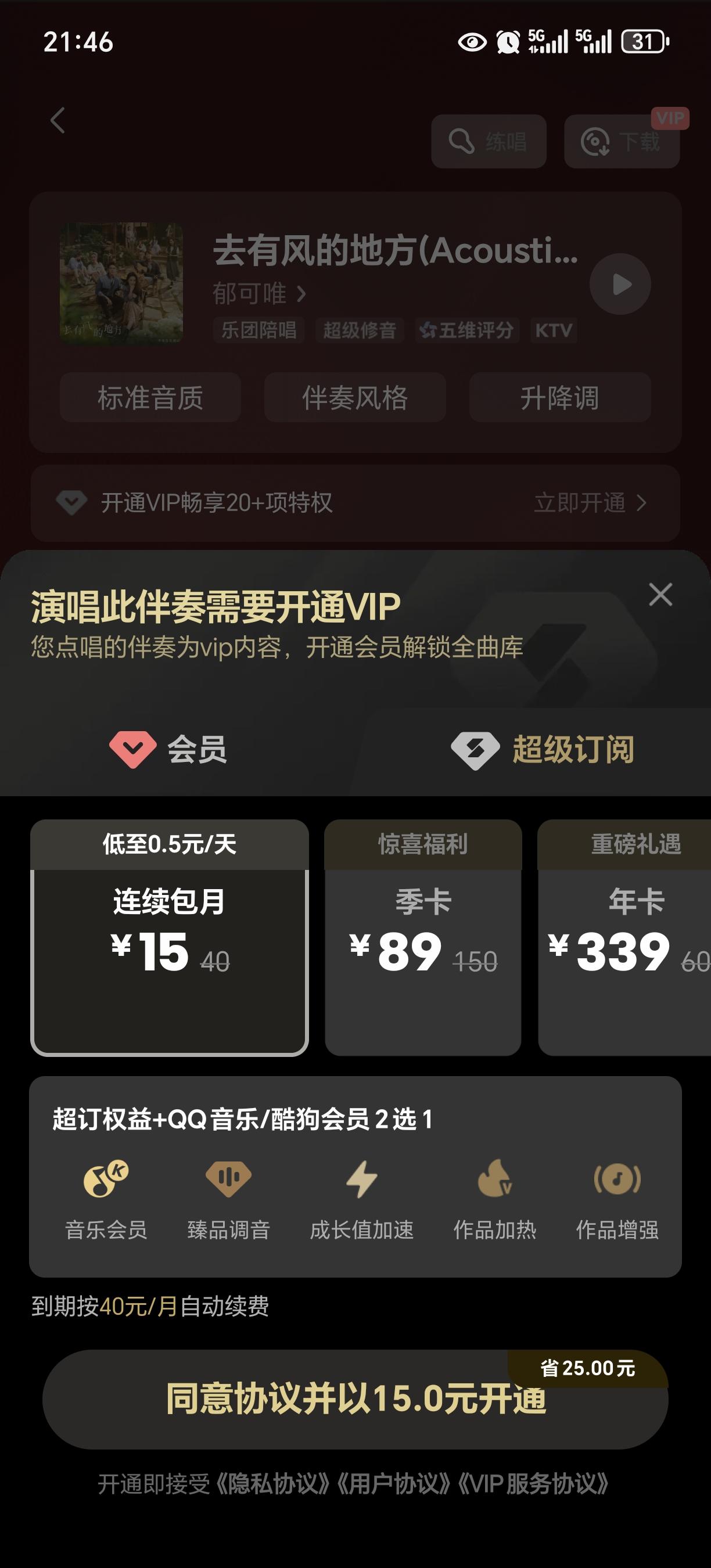
Task: Select the 连续包月 ¥15 plan
Action: point(169,938)
